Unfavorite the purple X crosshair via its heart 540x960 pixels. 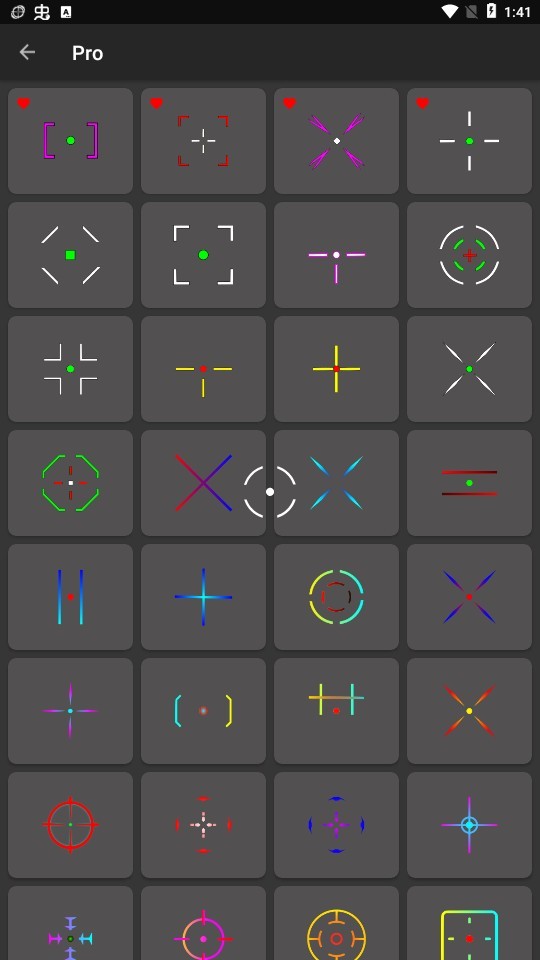pos(290,103)
